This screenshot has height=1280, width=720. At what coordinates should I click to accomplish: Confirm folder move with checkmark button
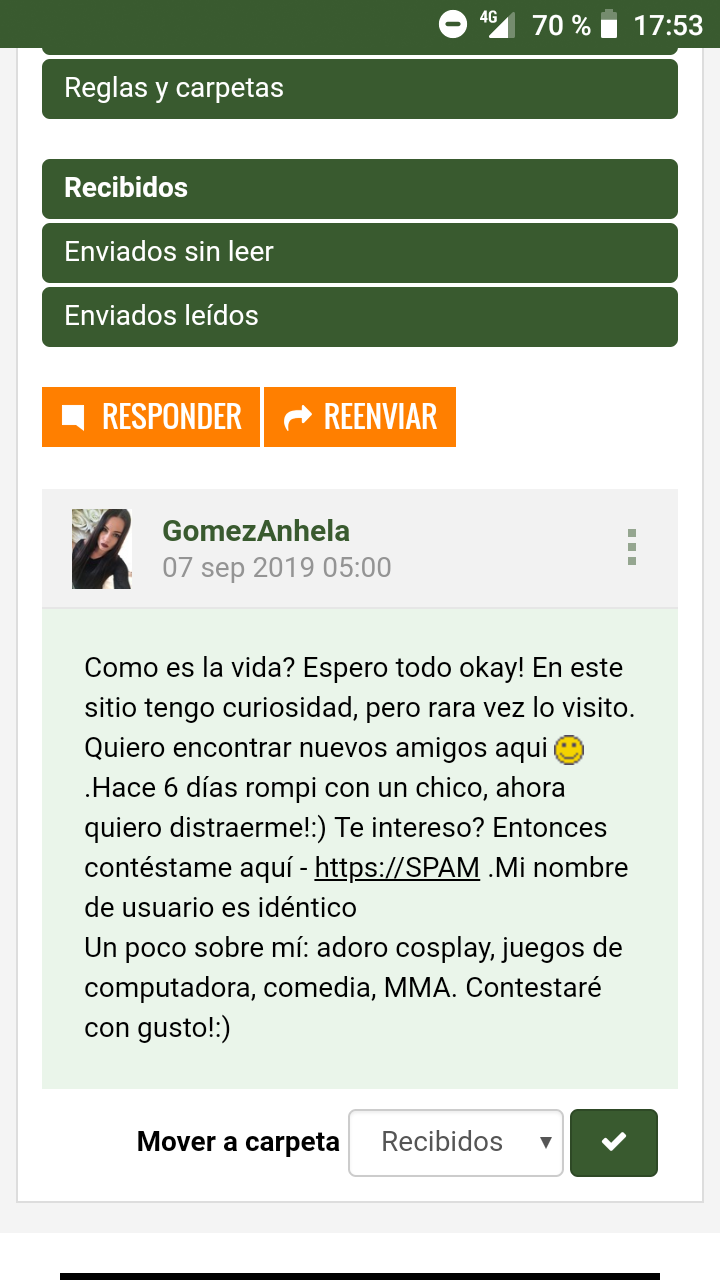click(614, 1142)
